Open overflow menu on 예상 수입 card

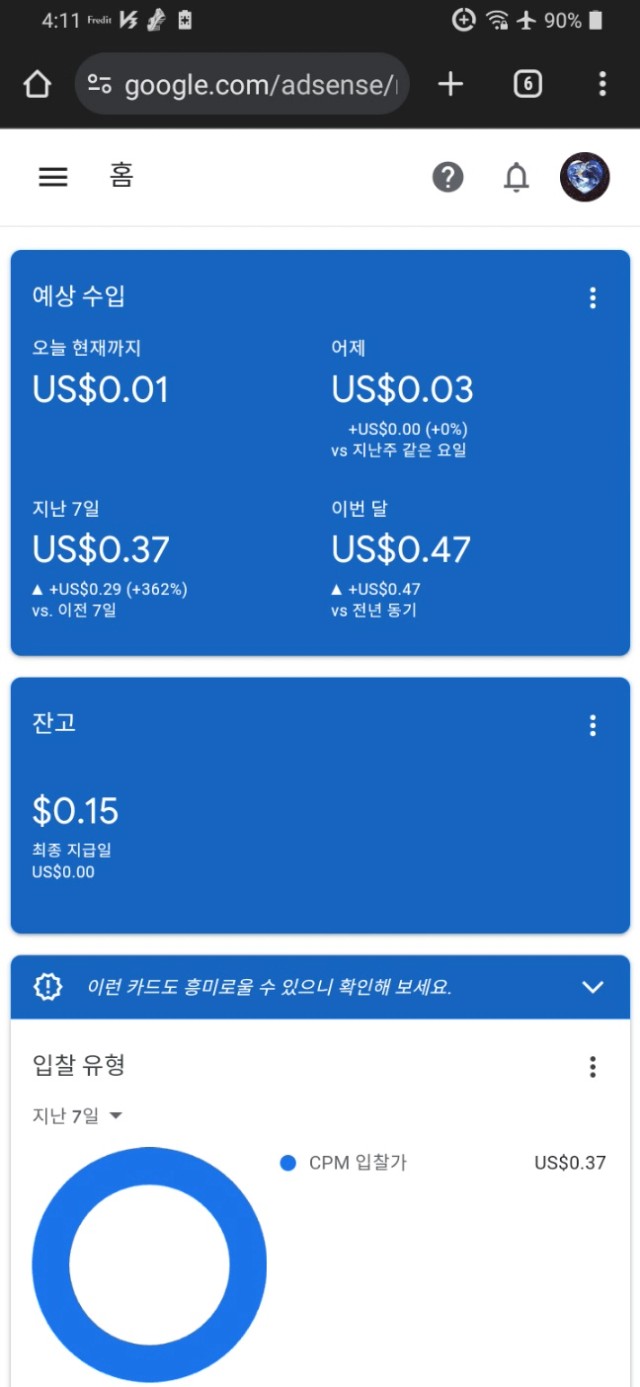[x=593, y=297]
